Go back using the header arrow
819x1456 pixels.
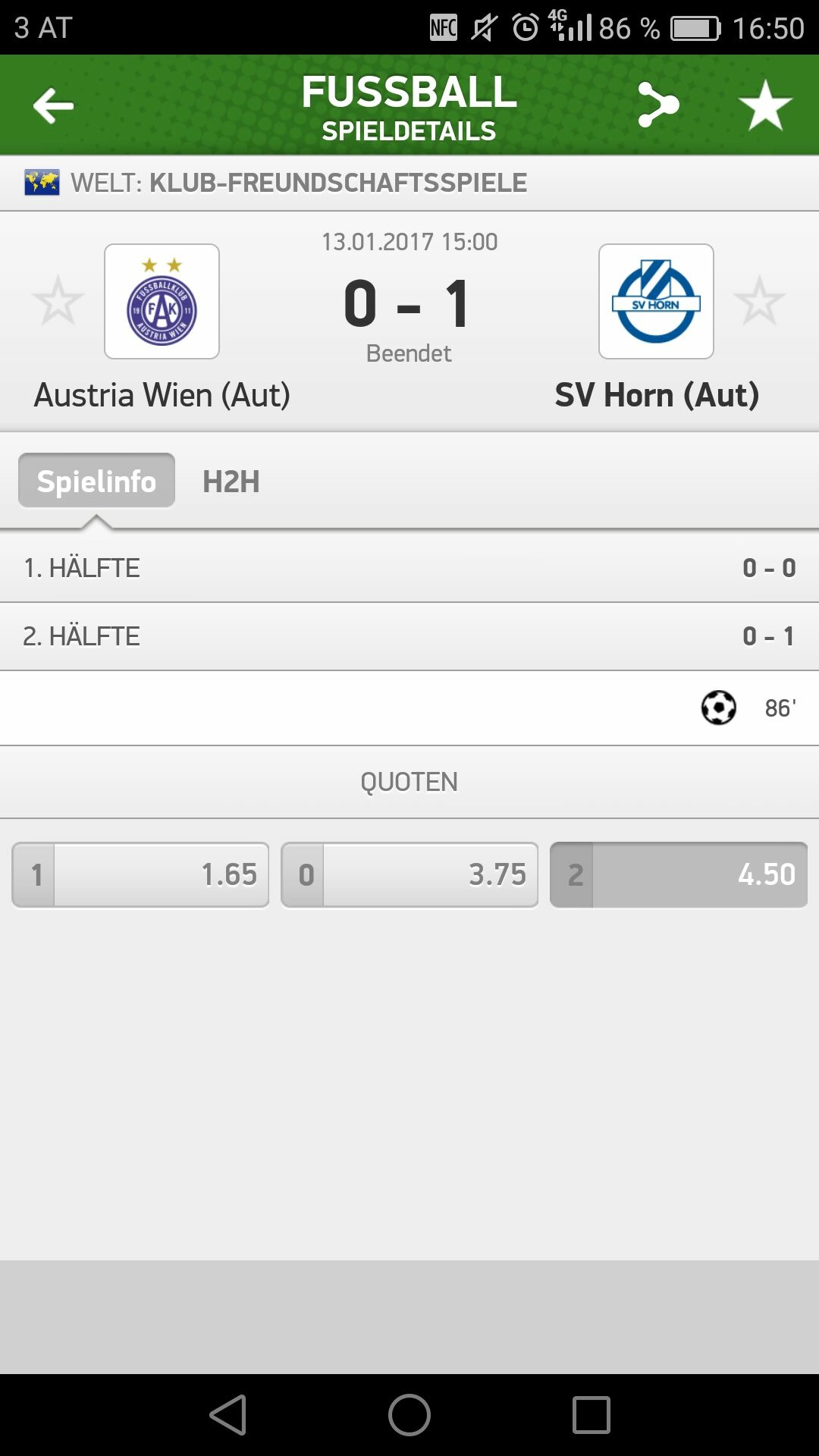pos(53,105)
